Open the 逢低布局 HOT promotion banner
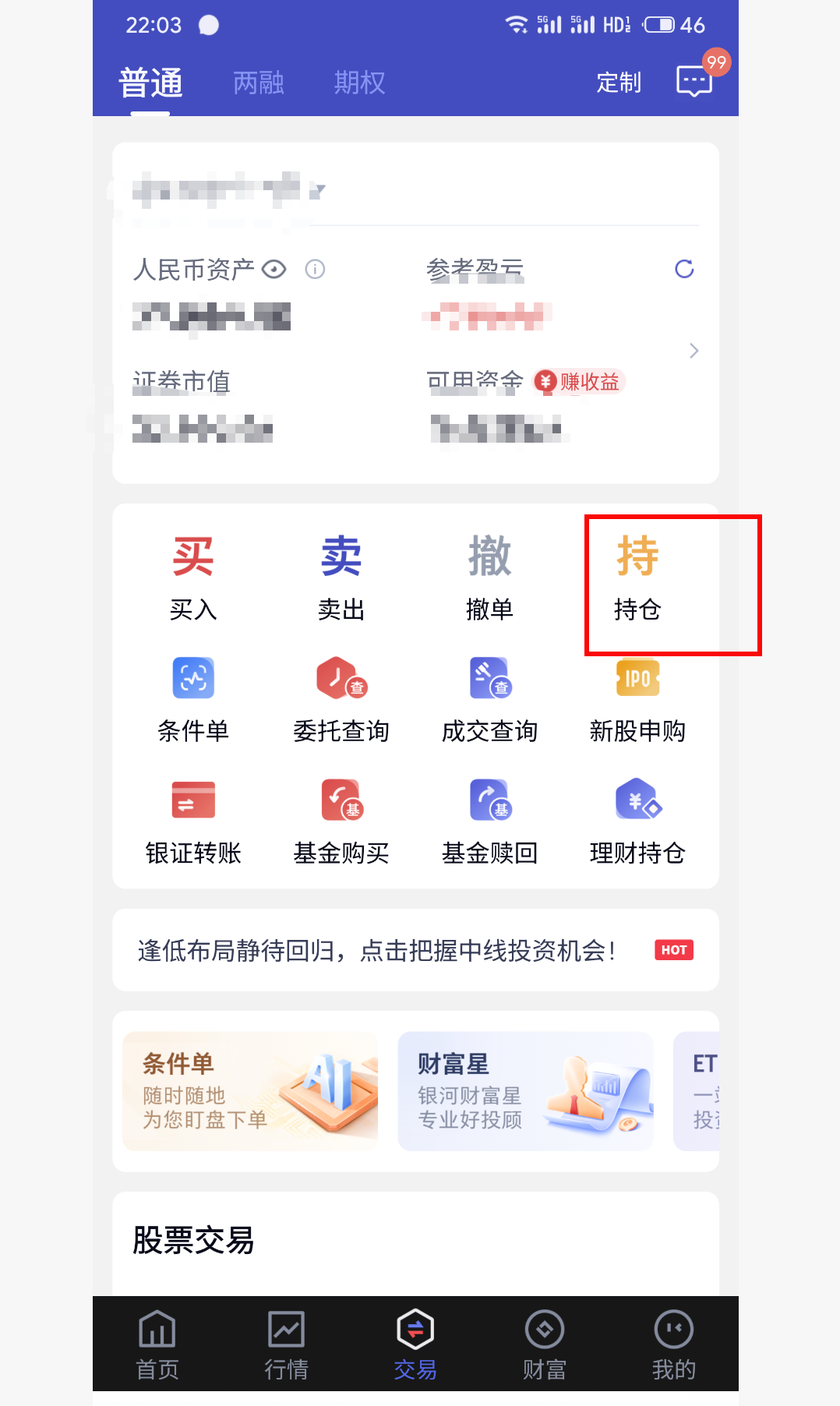 click(415, 950)
